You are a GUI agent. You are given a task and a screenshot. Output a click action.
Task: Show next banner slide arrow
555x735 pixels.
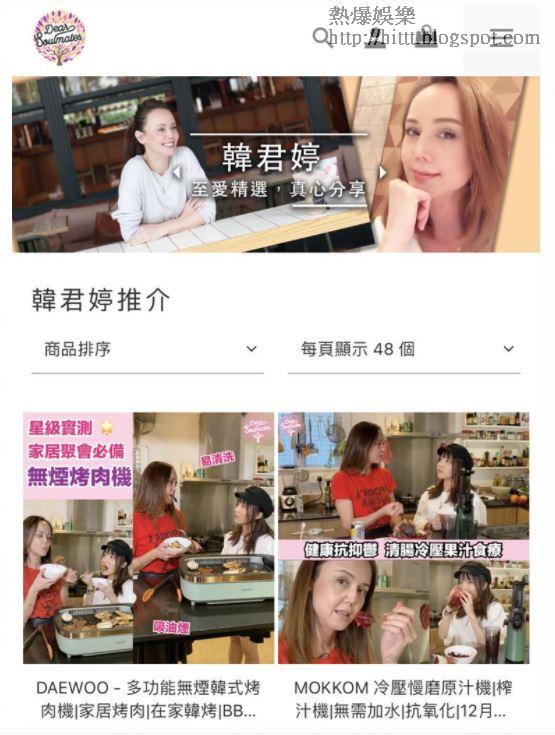382,172
